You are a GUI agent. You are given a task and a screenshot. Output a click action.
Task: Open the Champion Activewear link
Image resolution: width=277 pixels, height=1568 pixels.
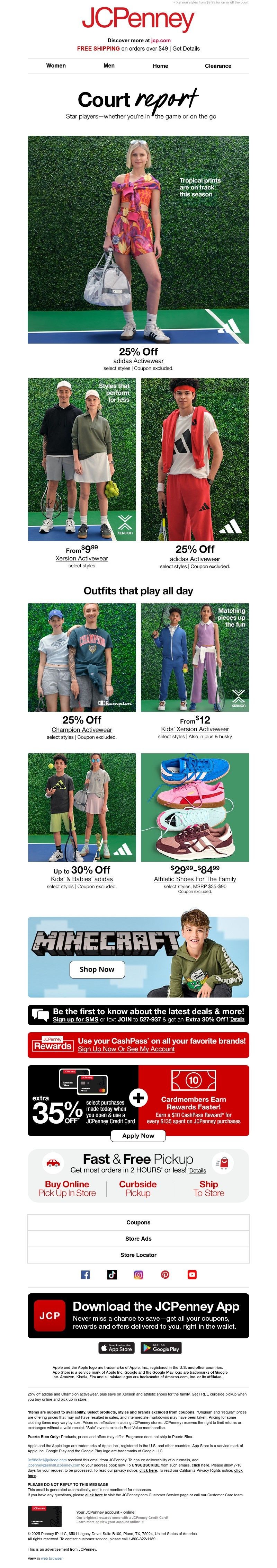click(82, 730)
